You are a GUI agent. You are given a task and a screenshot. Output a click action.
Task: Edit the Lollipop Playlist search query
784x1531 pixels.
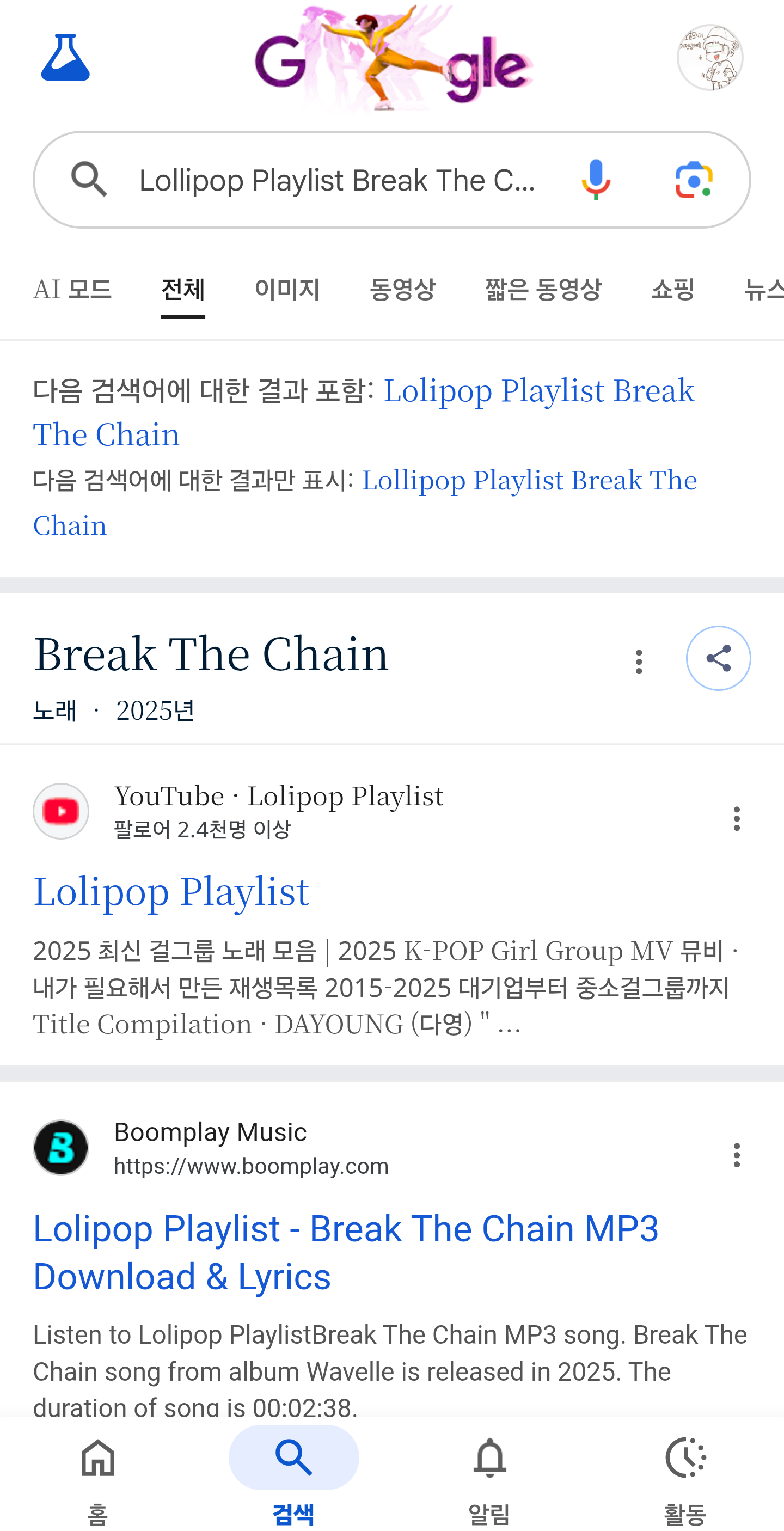pyautogui.click(x=336, y=180)
